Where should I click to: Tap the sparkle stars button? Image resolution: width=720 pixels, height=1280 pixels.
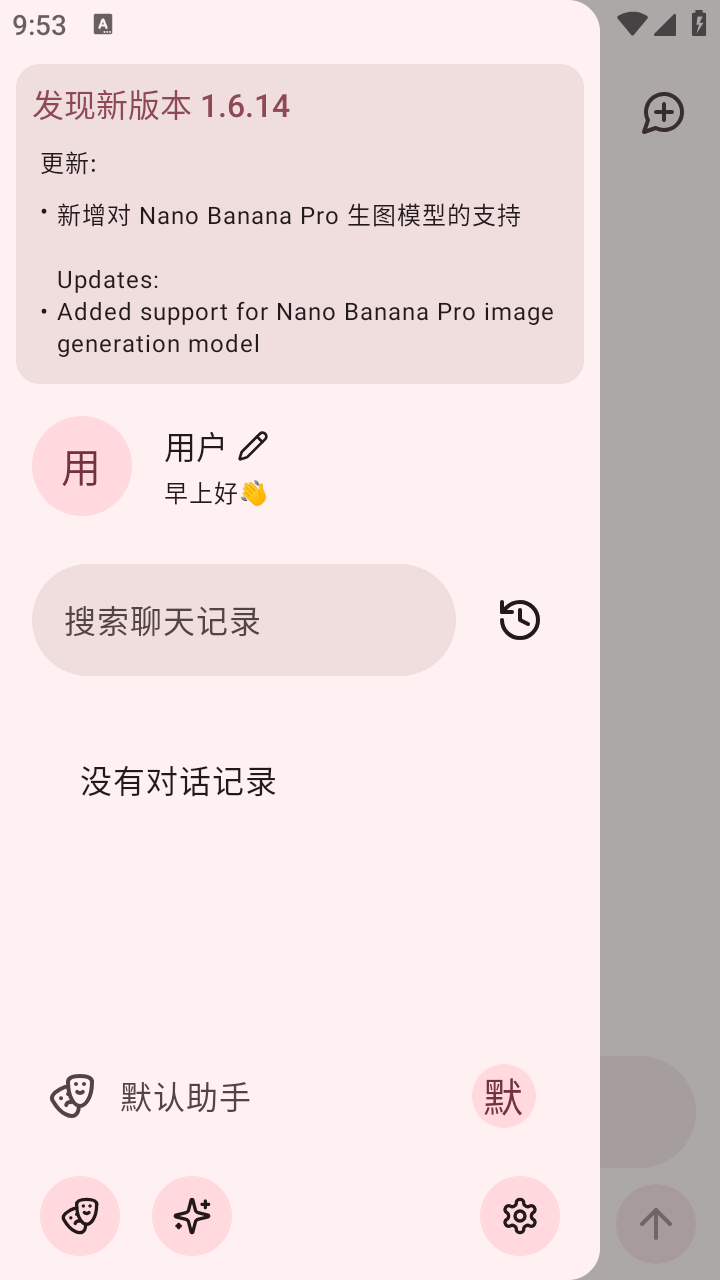pyautogui.click(x=192, y=1216)
